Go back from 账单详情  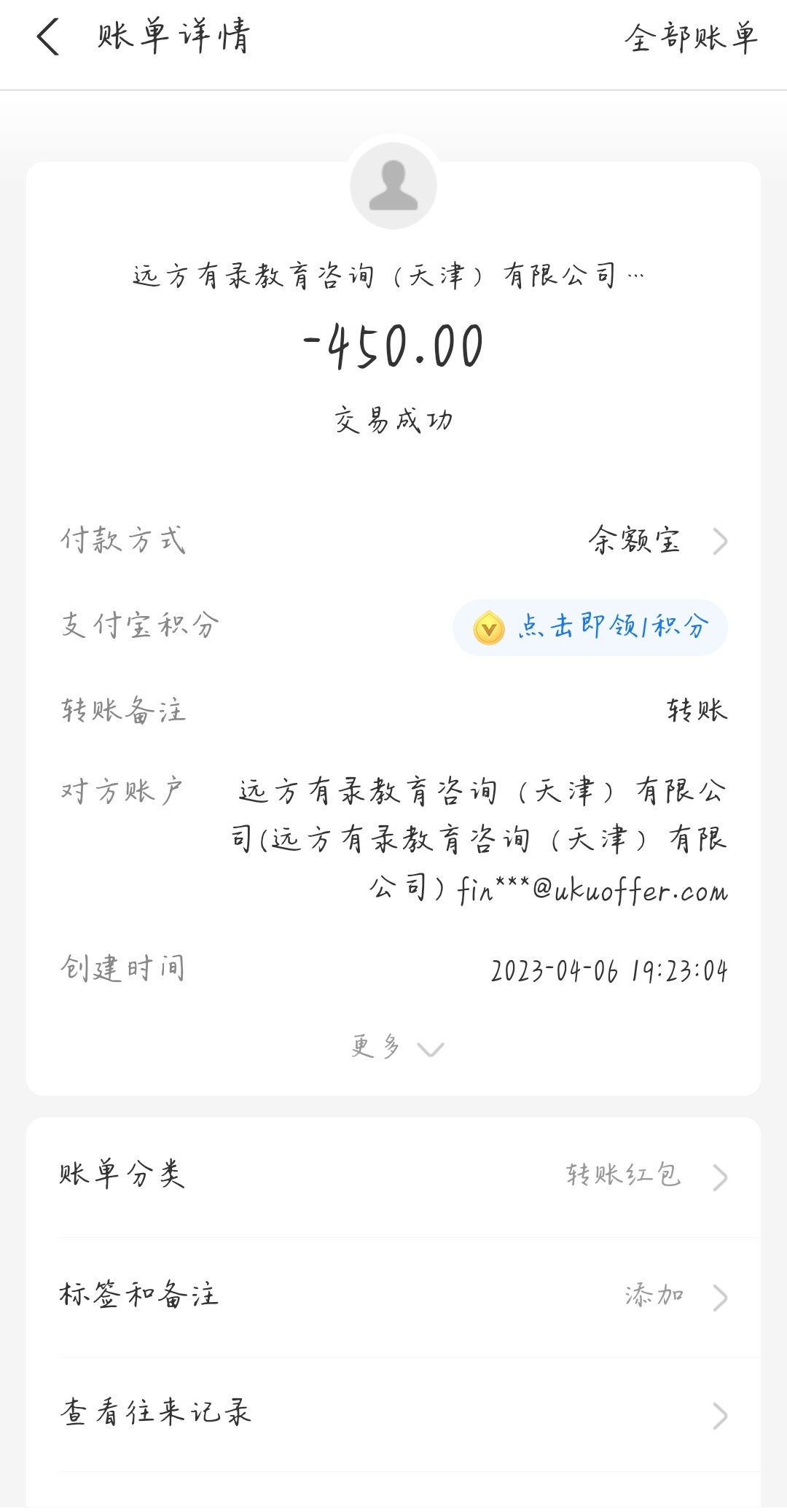point(48,38)
